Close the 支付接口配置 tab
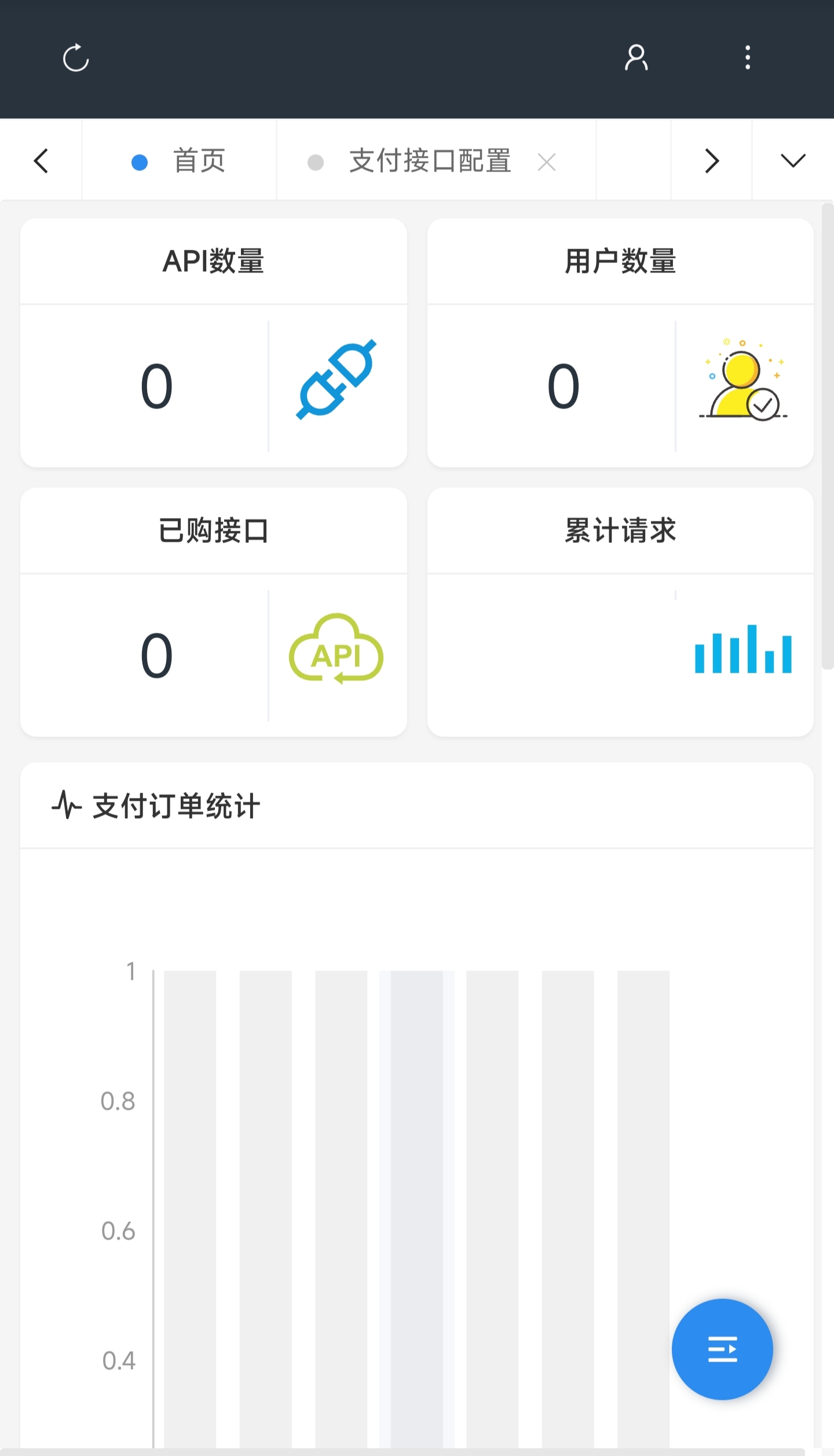Screen dimensions: 834x1456 pyautogui.click(x=546, y=162)
